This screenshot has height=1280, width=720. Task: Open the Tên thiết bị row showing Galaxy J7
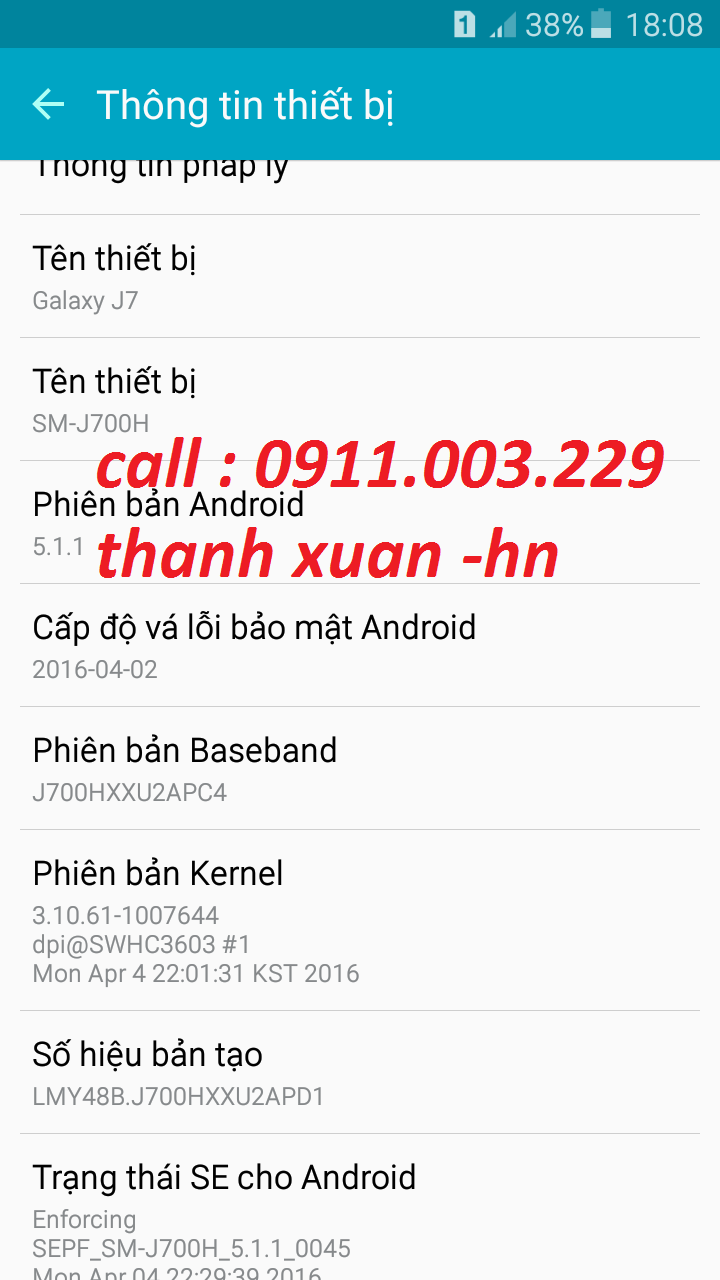pos(360,276)
